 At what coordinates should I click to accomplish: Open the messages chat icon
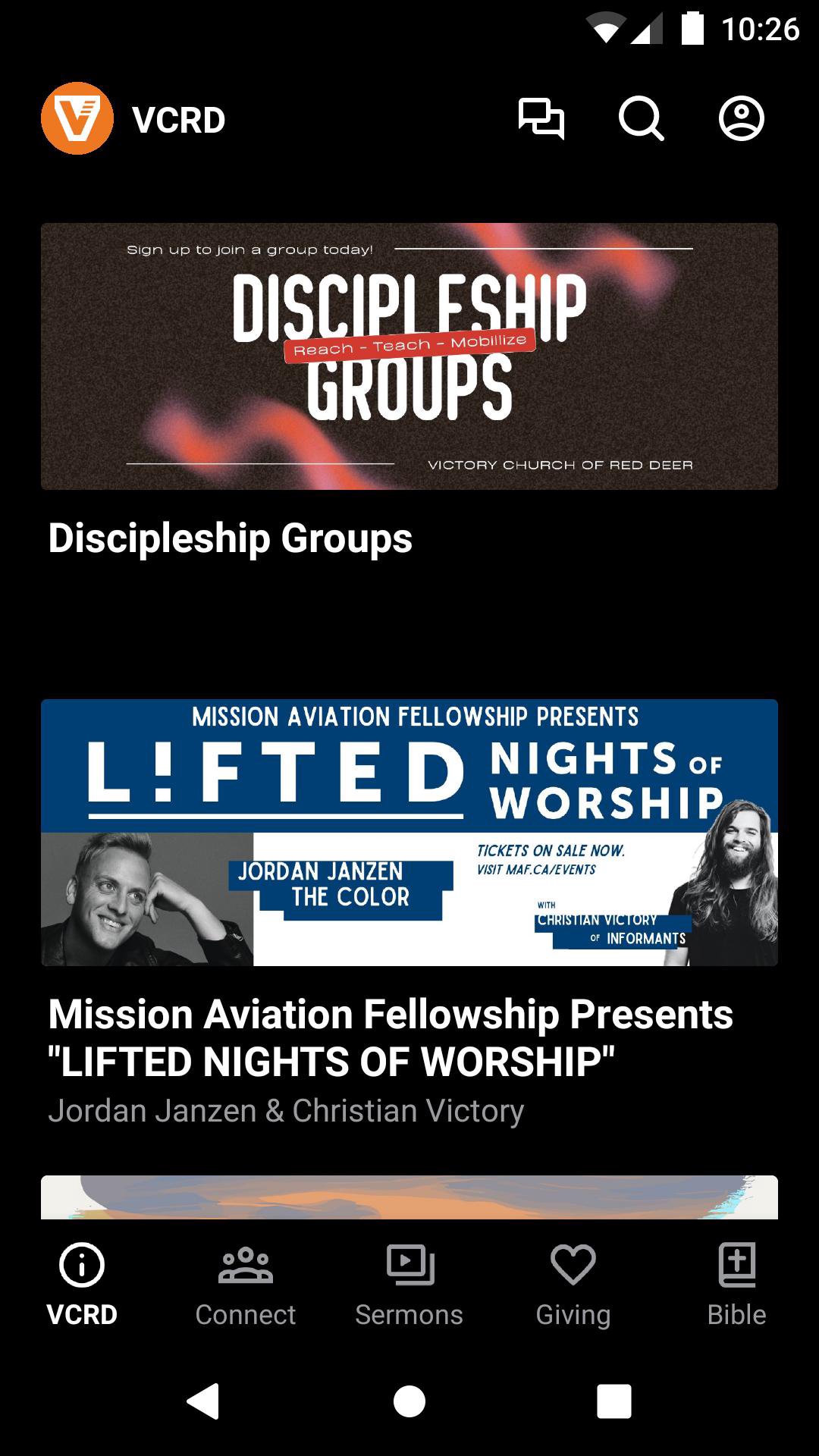pos(541,119)
